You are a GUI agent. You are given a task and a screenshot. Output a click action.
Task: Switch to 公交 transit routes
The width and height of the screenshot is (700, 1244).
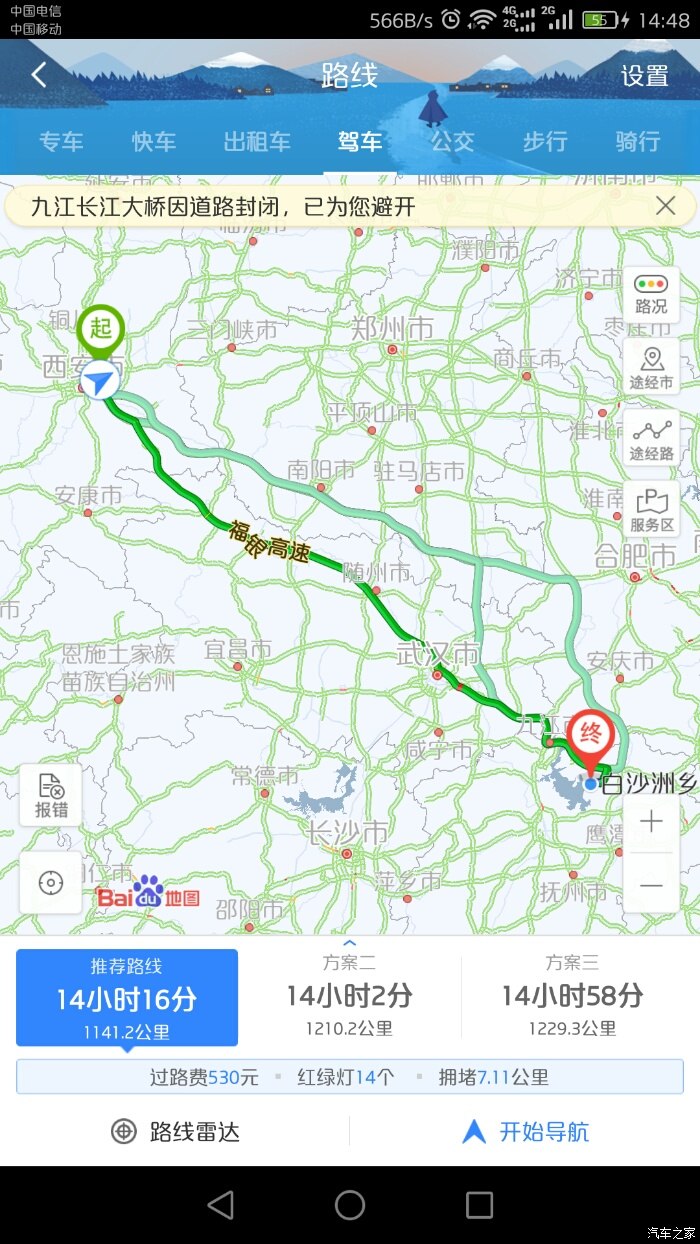[452, 142]
